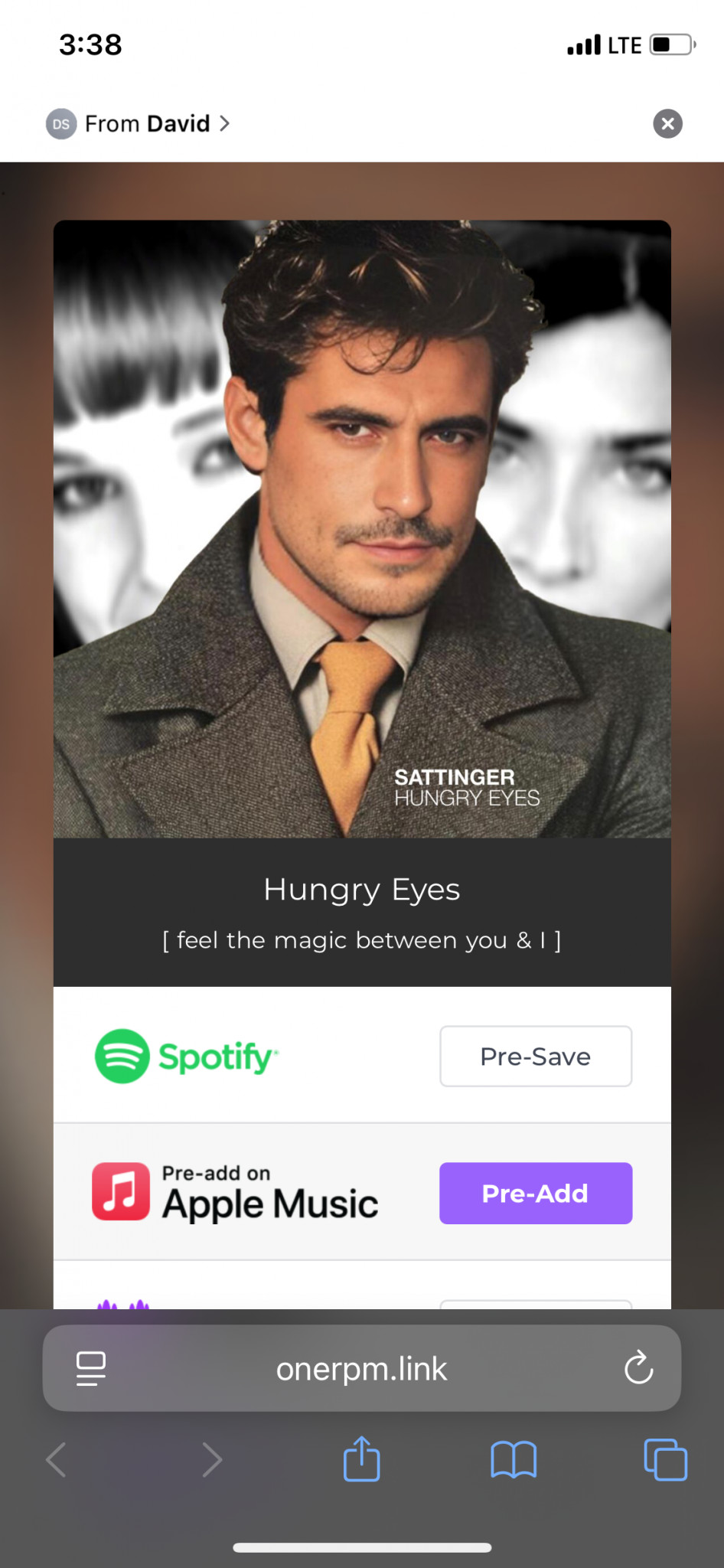Pre-Add the song on Apple Music

tap(535, 1193)
